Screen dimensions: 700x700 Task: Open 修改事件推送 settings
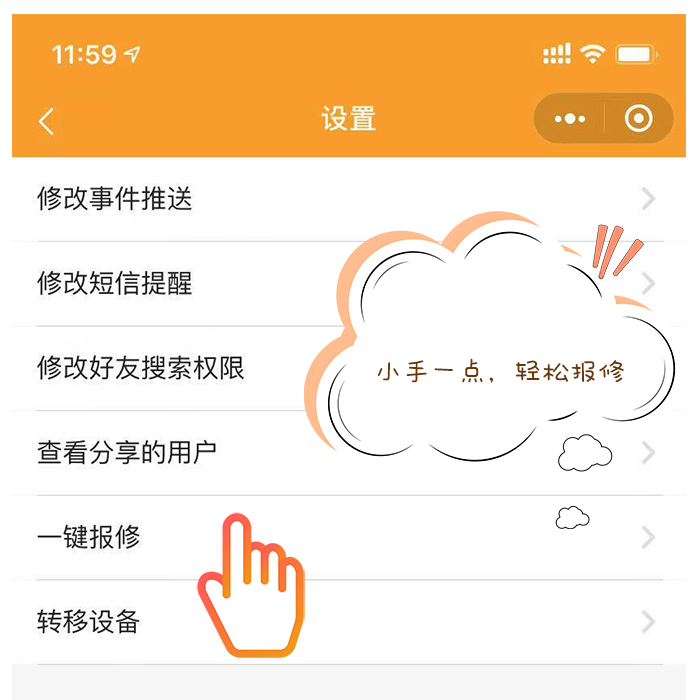pyautogui.click(x=115, y=199)
